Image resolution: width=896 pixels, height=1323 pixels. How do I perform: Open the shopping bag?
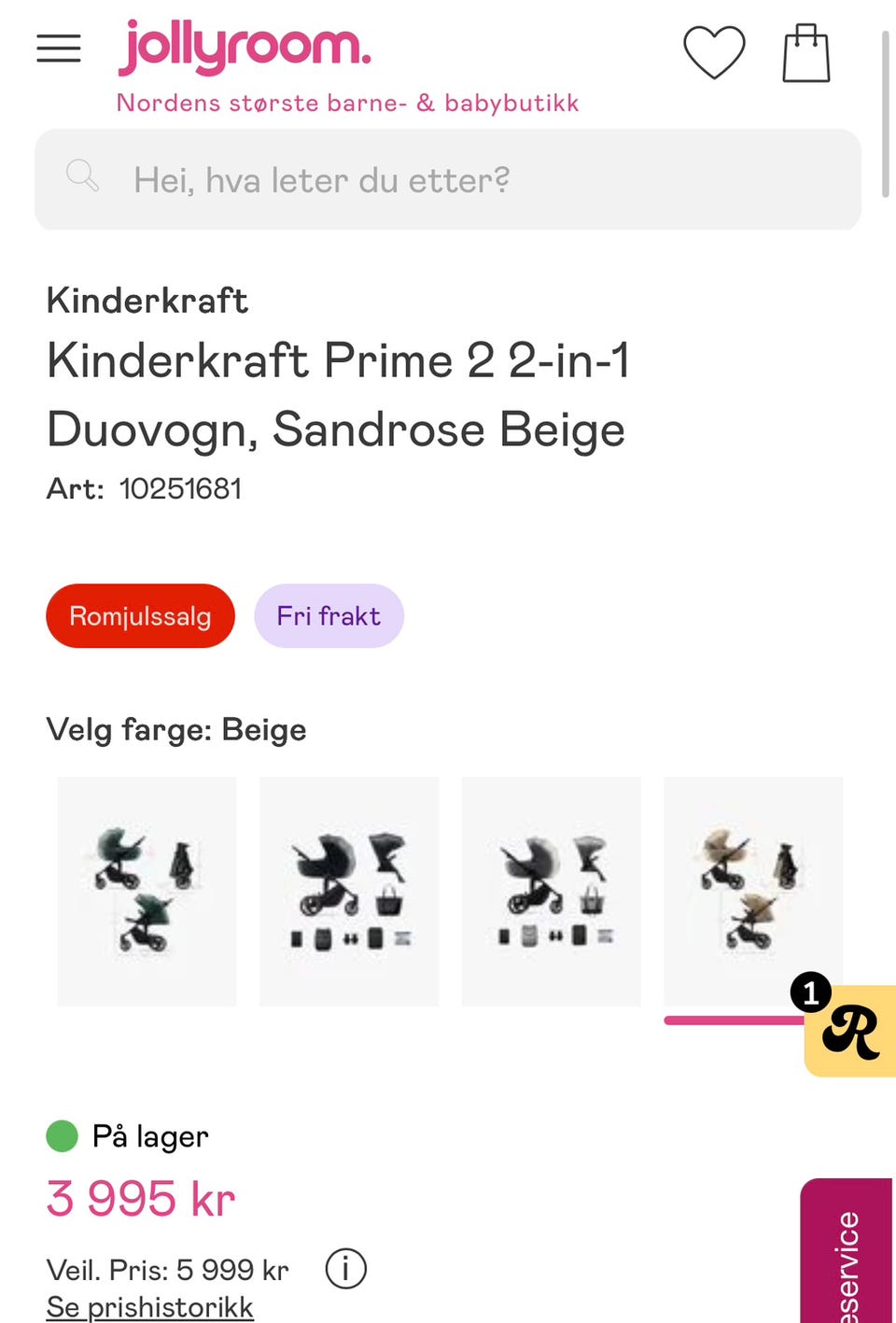point(806,53)
